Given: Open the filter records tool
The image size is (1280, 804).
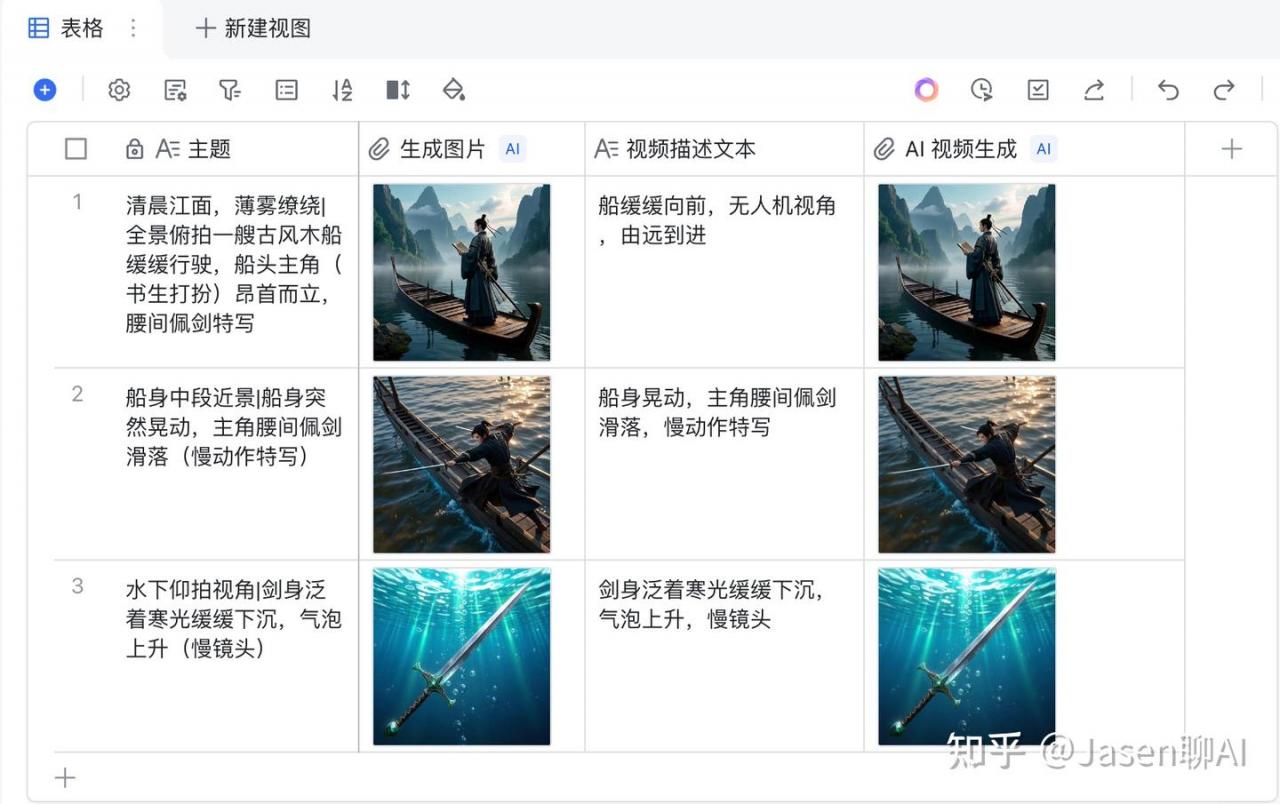Looking at the screenshot, I should [x=230, y=90].
